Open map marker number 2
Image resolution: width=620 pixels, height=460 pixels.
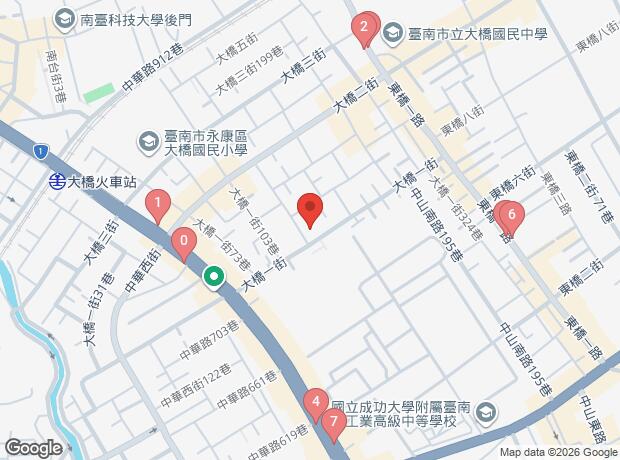[x=364, y=30]
